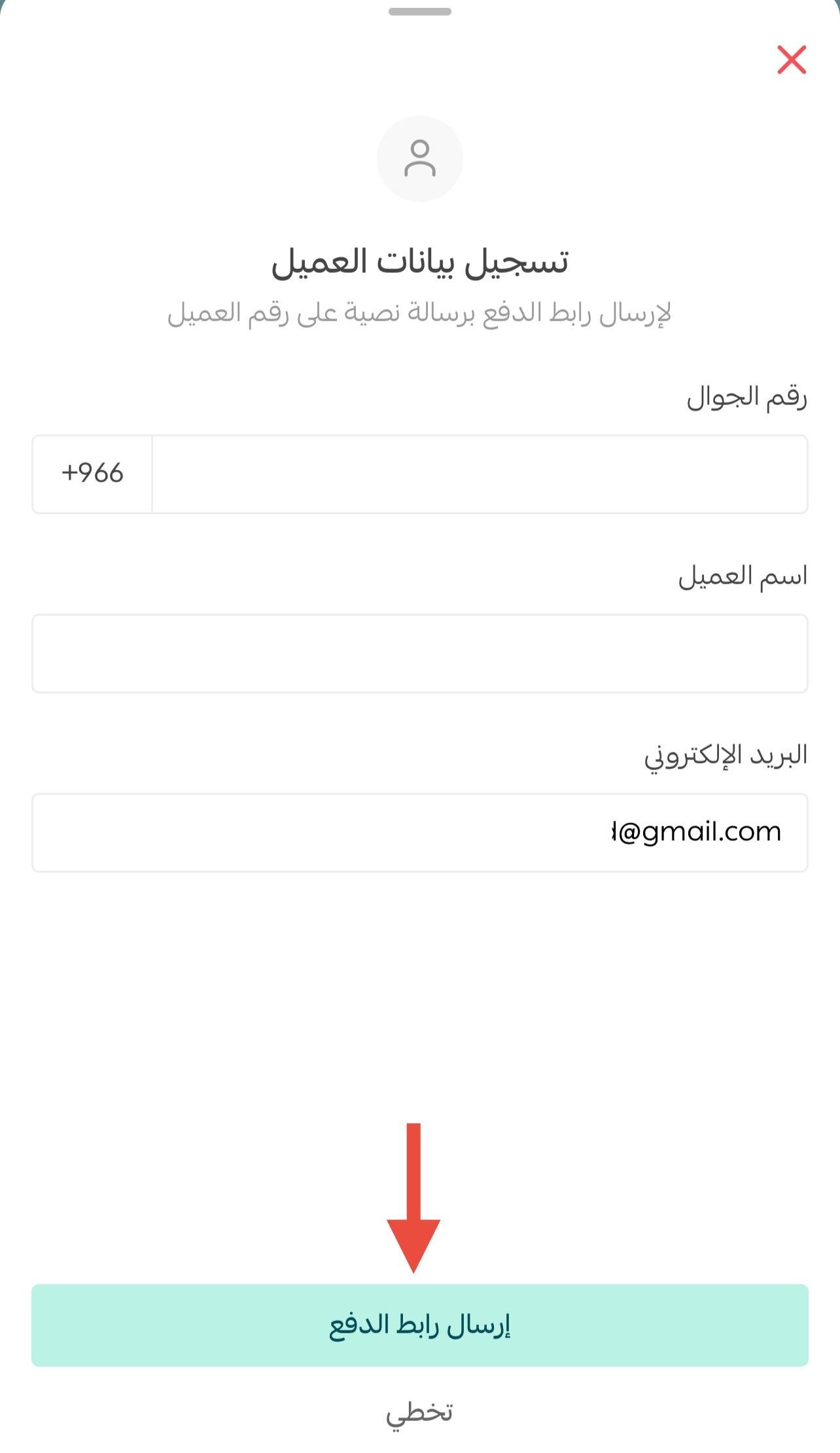The width and height of the screenshot is (840, 1453).
Task: Close the customer data registration sheet
Action: coord(791,60)
